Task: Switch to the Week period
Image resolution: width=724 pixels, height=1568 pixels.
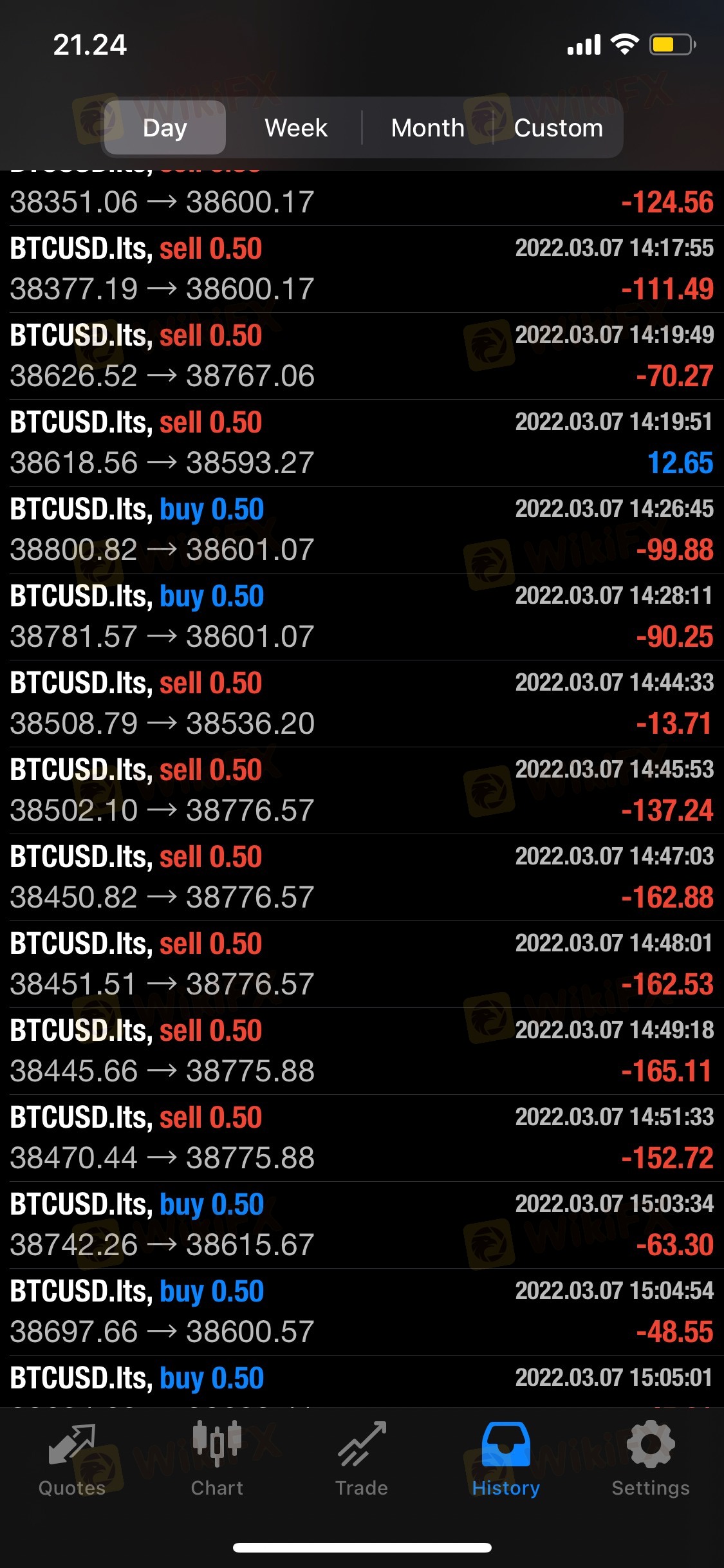Action: pyautogui.click(x=296, y=127)
